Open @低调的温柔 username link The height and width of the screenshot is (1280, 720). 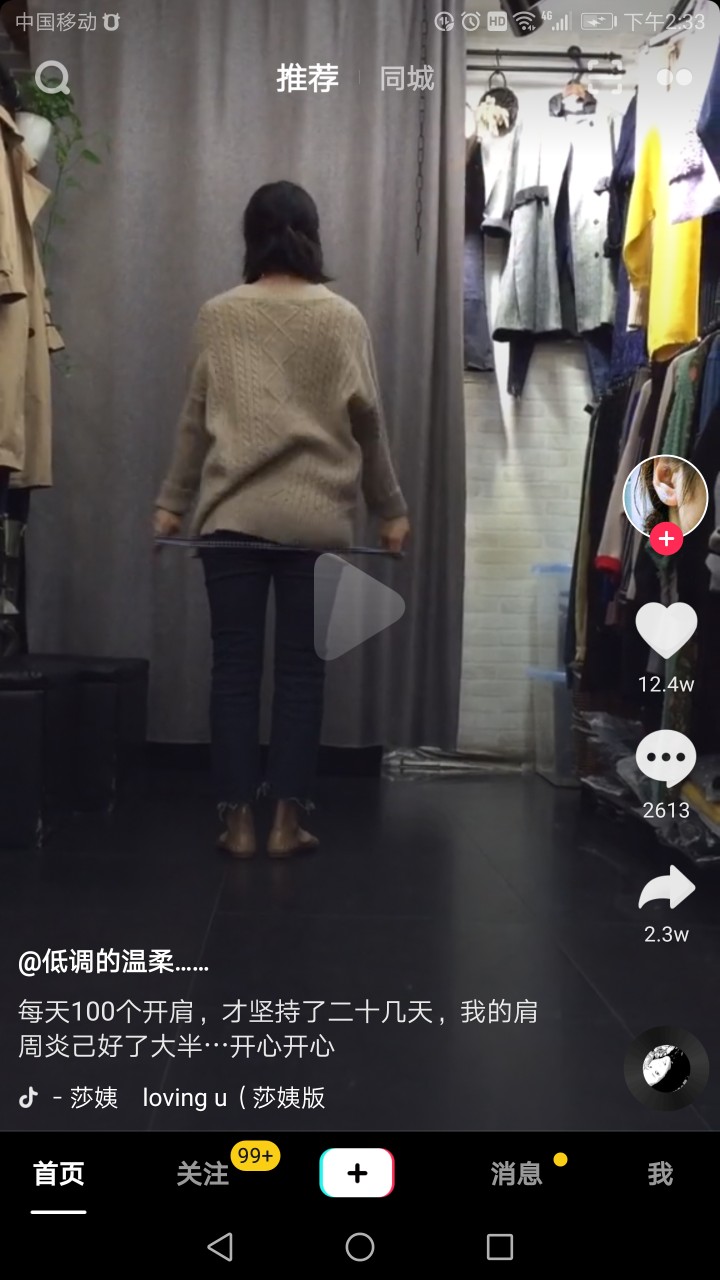(113, 963)
